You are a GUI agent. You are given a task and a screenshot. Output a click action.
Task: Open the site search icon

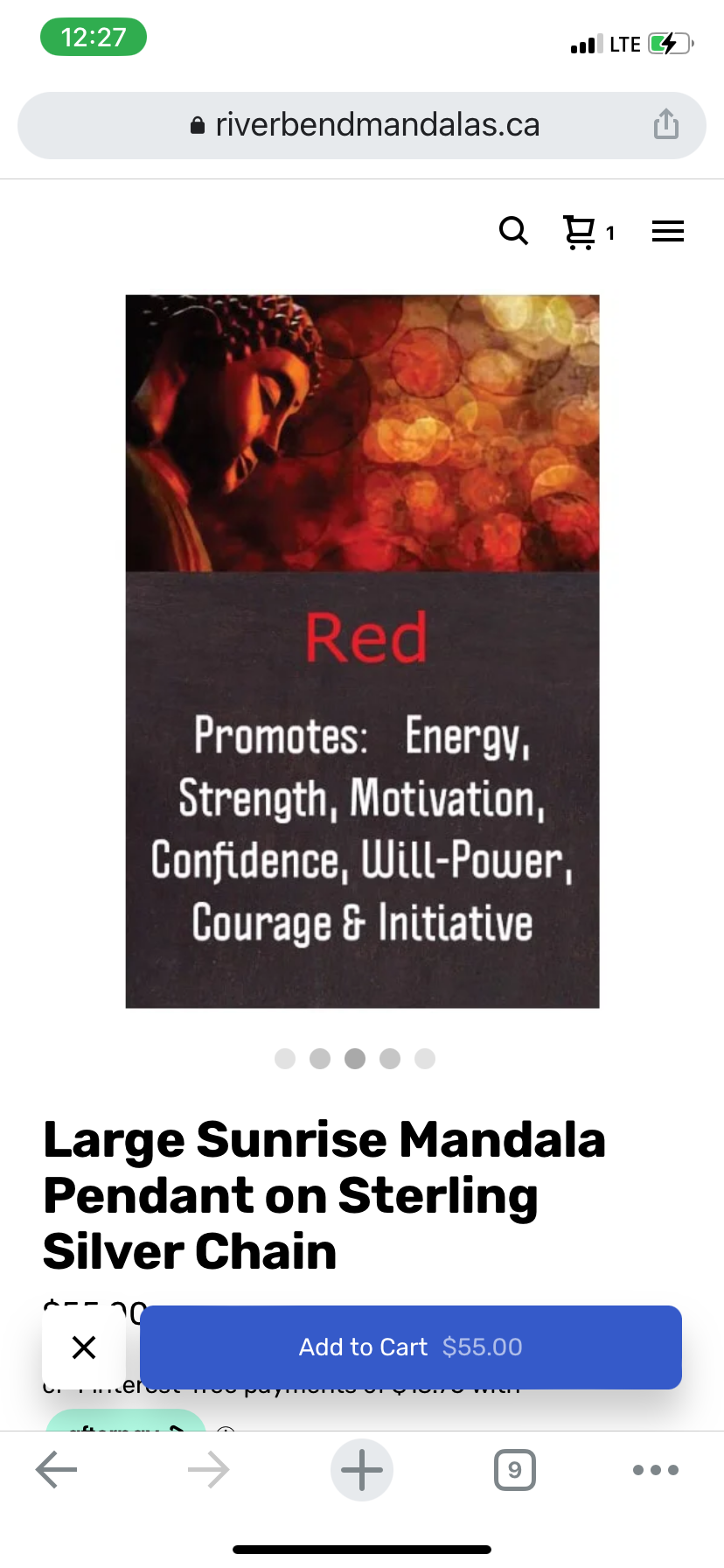(x=513, y=231)
